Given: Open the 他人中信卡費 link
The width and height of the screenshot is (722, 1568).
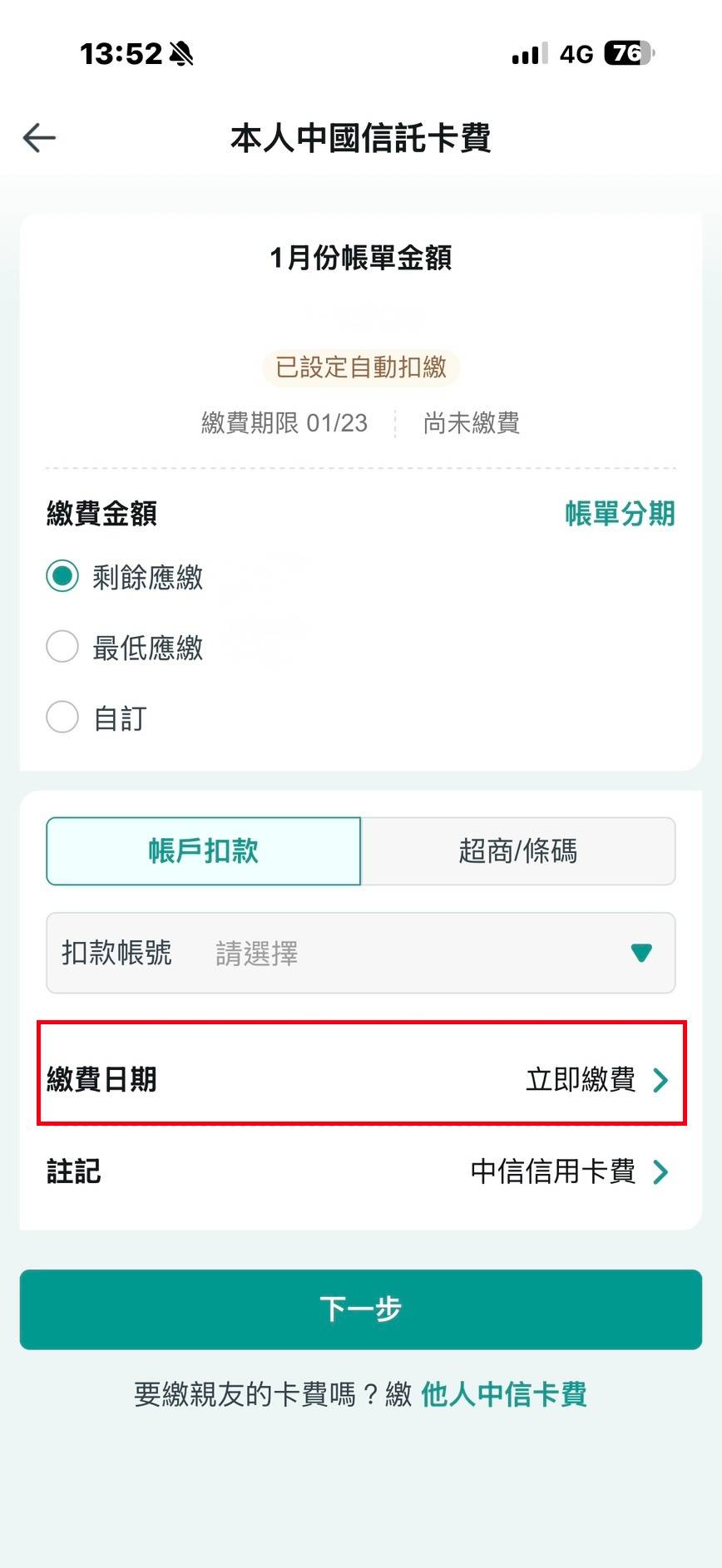Looking at the screenshot, I should 503,1394.
